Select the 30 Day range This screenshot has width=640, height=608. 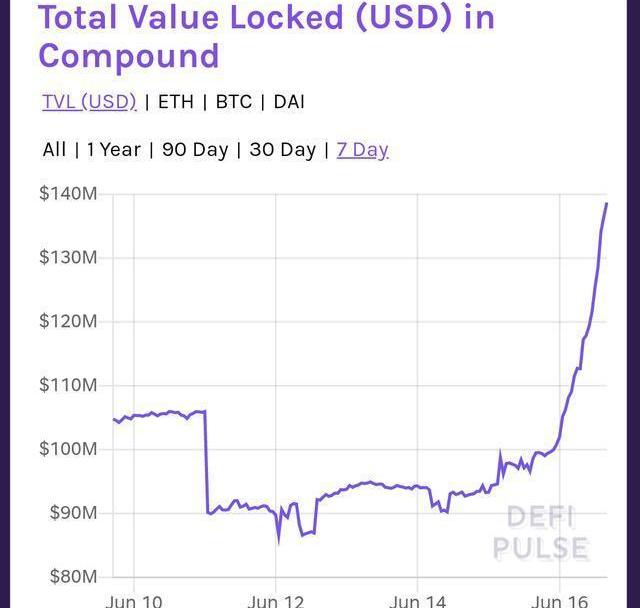coord(282,150)
